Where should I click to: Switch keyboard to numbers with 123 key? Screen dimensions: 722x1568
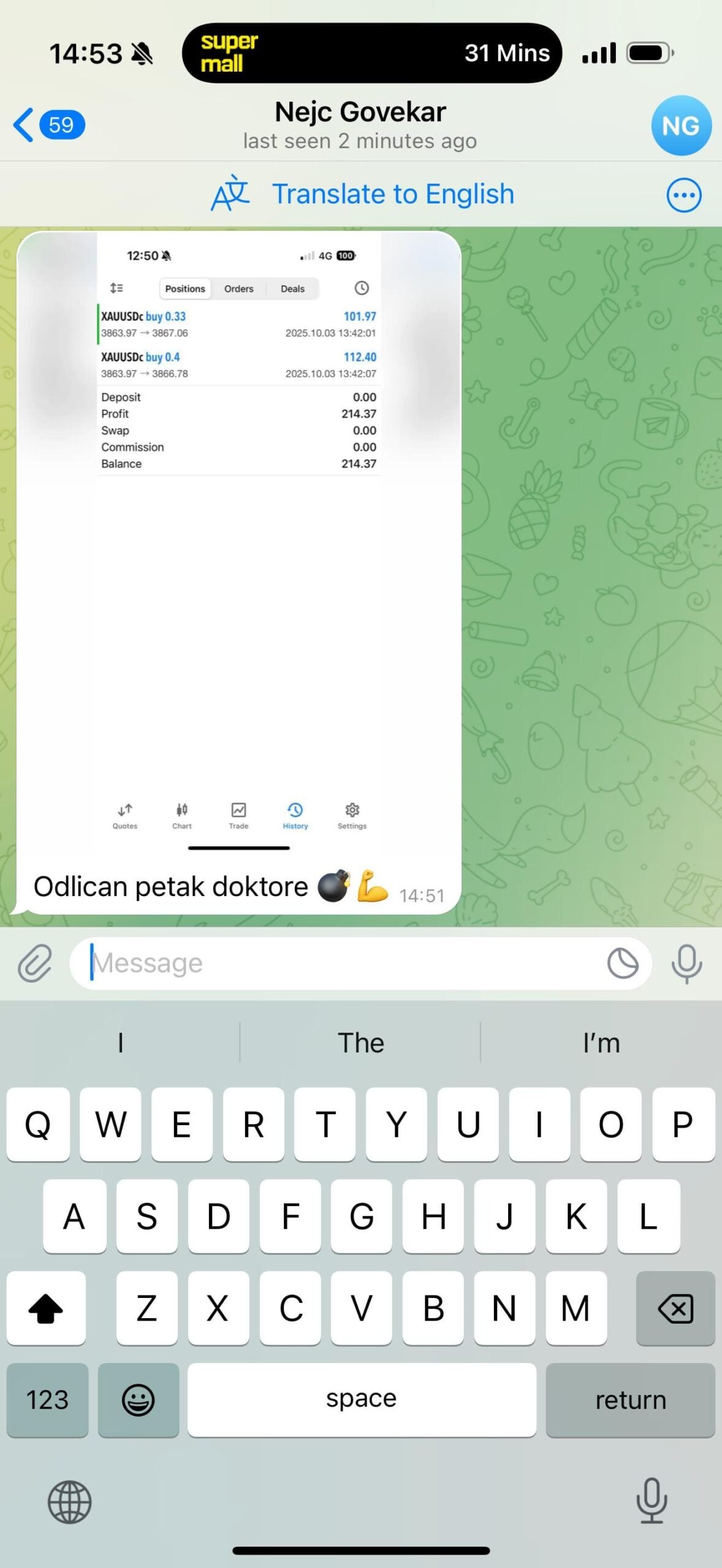pyautogui.click(x=47, y=1400)
